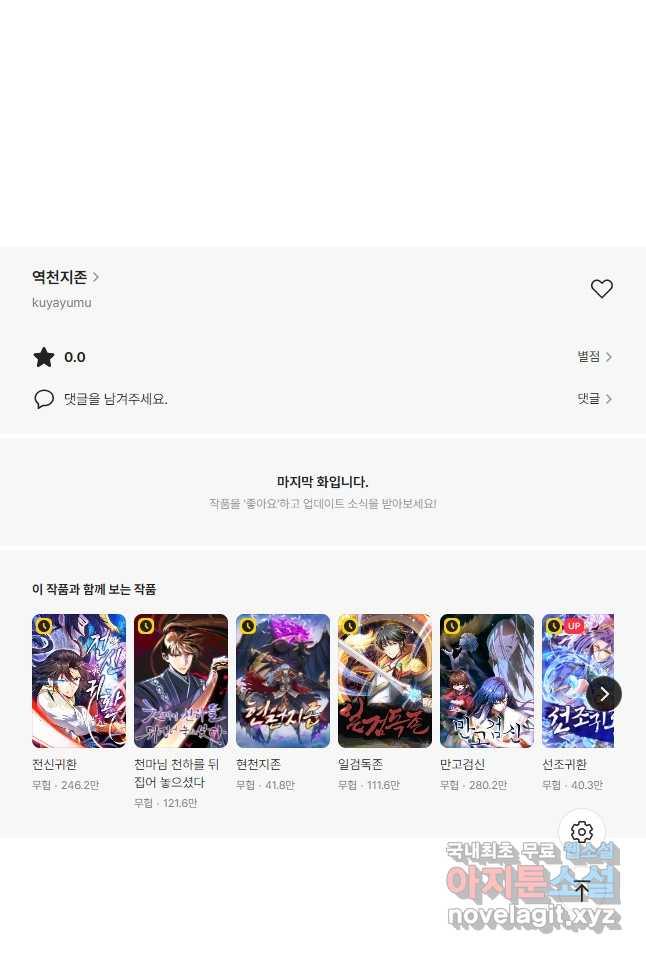
Task: Jump back to the top of the page
Action: (582, 890)
